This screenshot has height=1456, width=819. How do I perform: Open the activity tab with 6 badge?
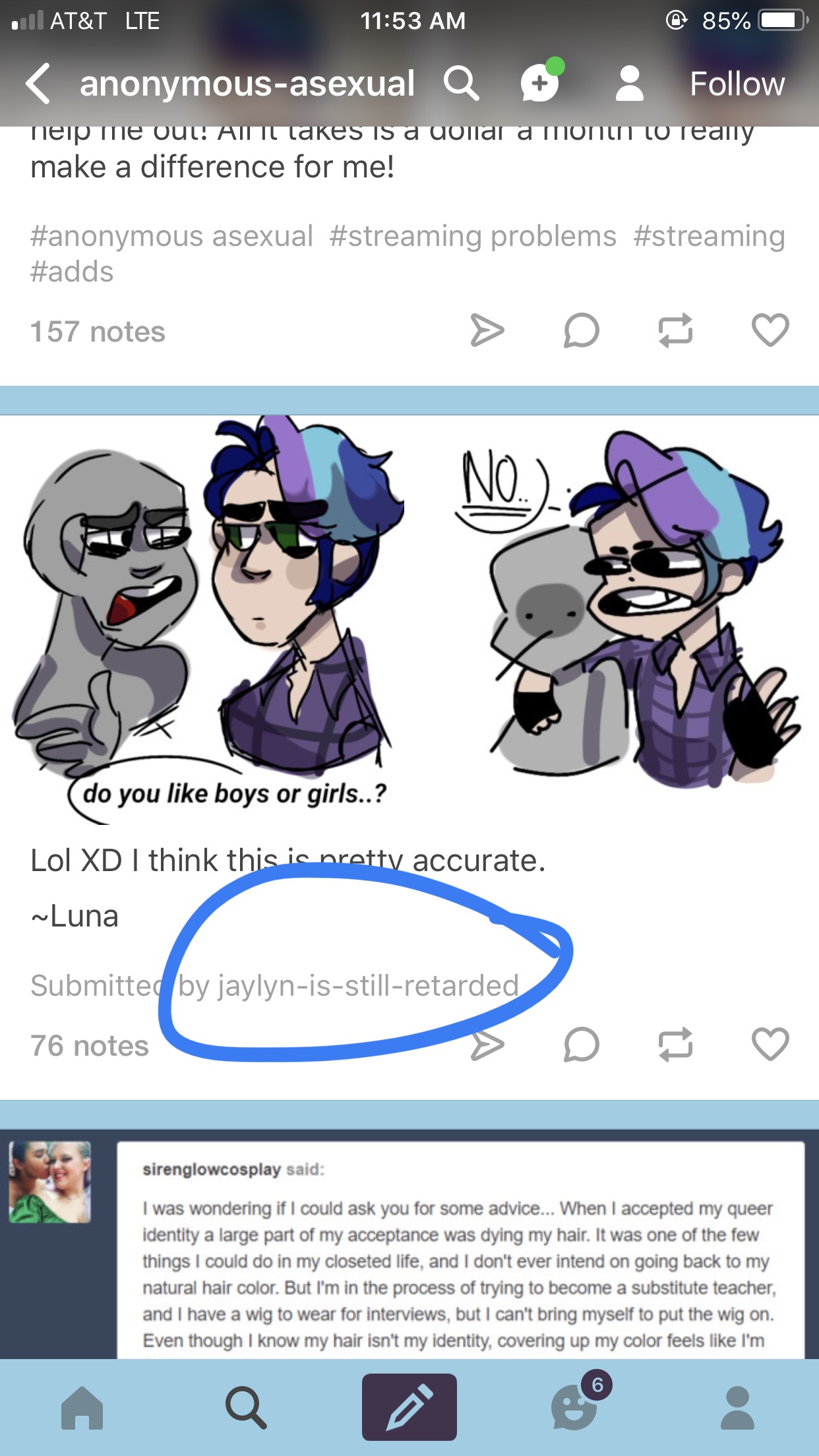tap(575, 1407)
